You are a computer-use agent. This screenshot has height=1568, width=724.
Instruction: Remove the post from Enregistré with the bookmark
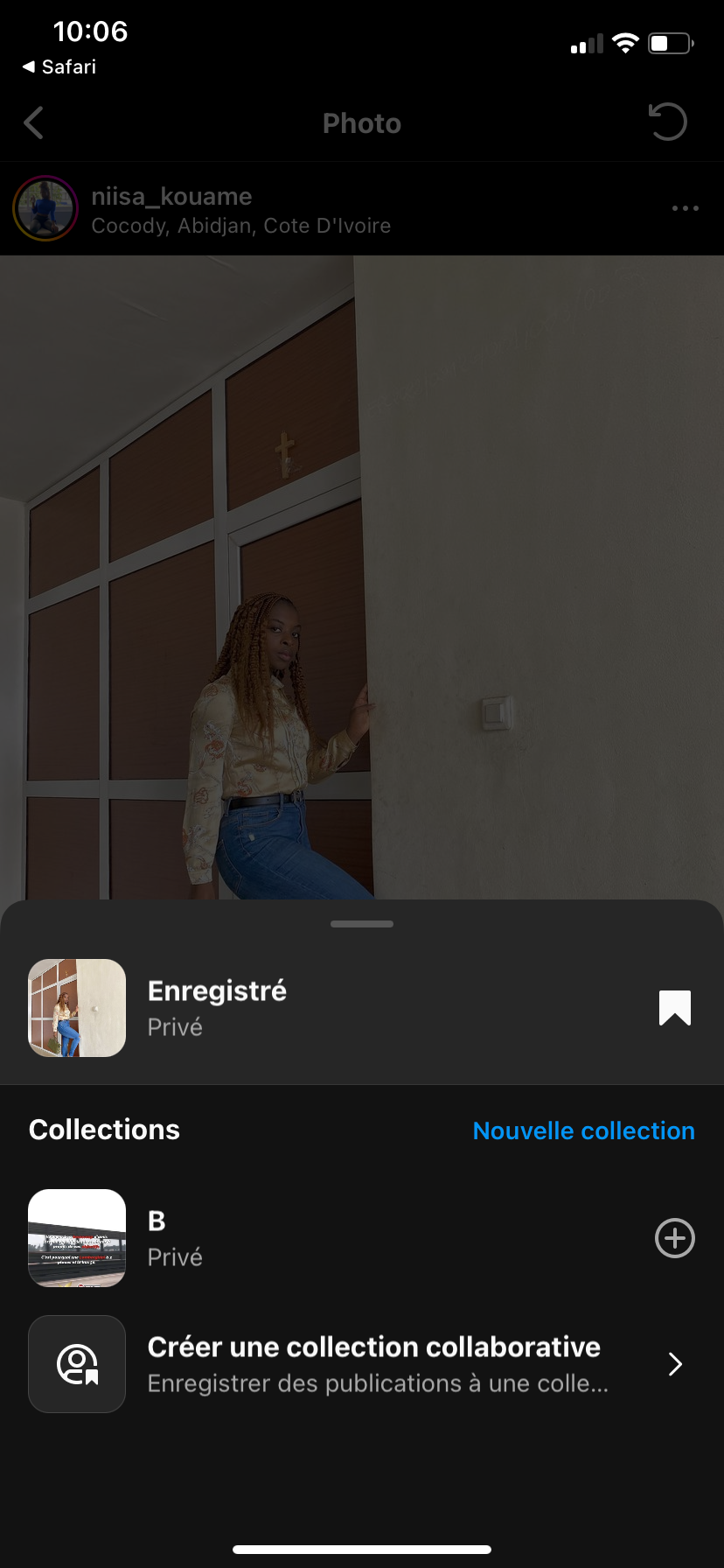[x=674, y=1008]
